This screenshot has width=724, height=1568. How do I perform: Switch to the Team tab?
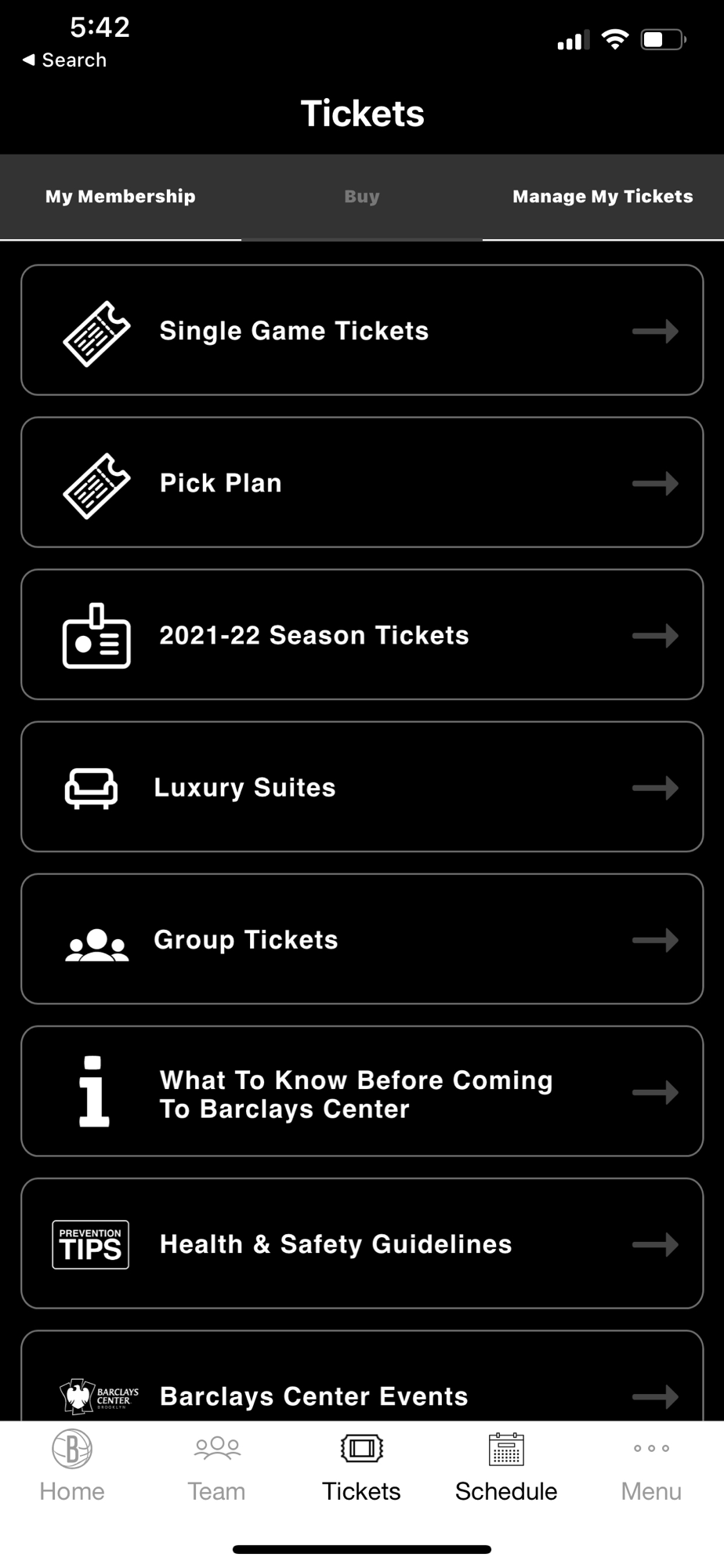[x=217, y=1466]
